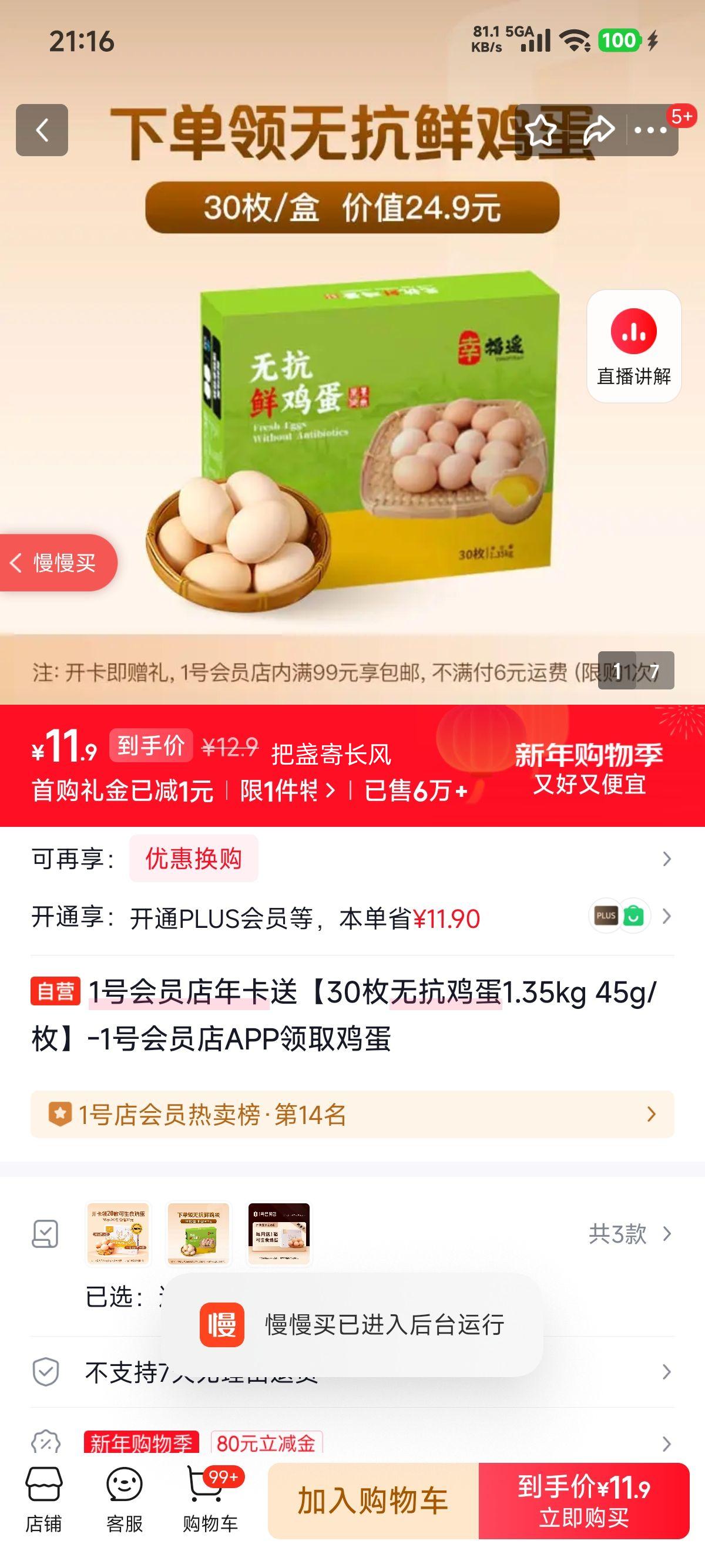Favorite the product via the star icon
705x1568 pixels.
point(540,129)
